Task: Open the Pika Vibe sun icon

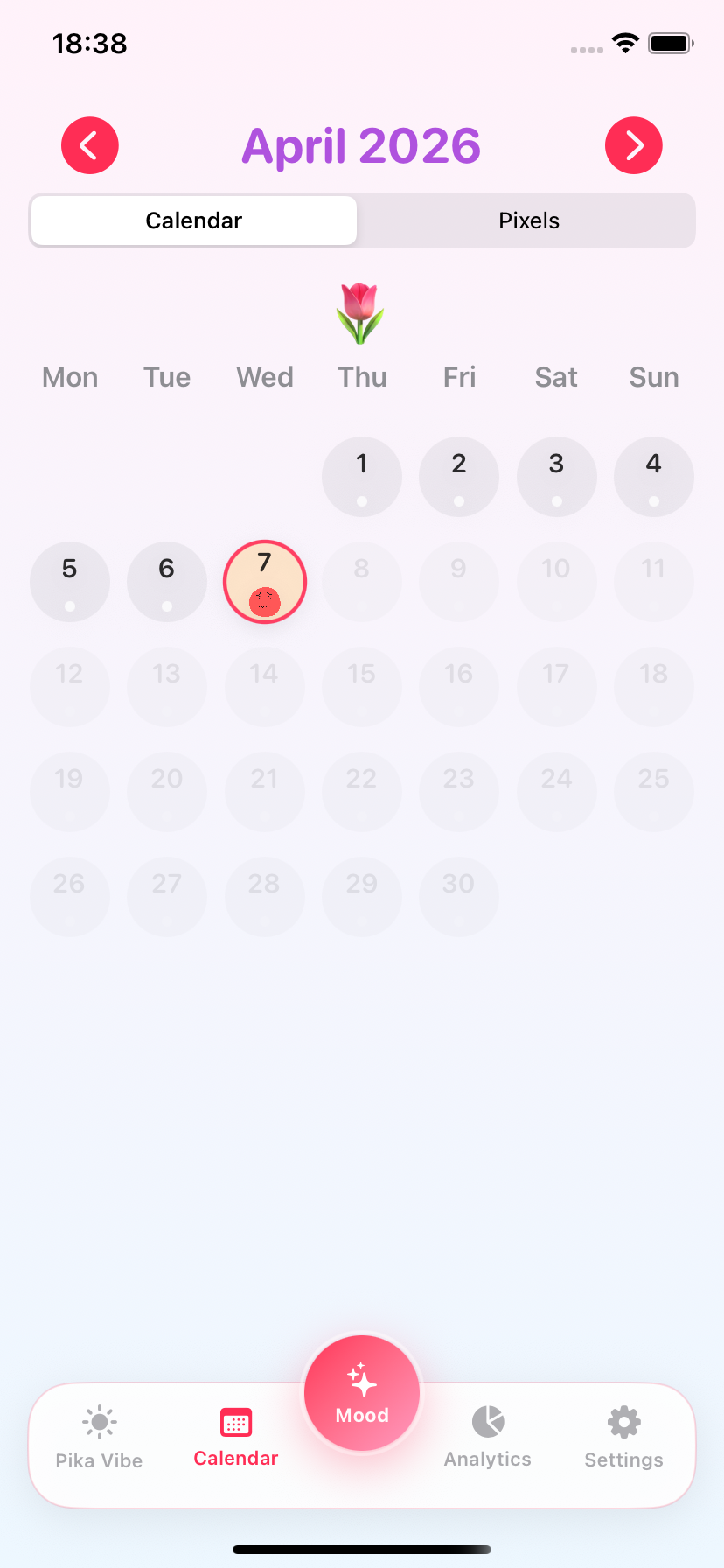Action: pyautogui.click(x=99, y=1421)
